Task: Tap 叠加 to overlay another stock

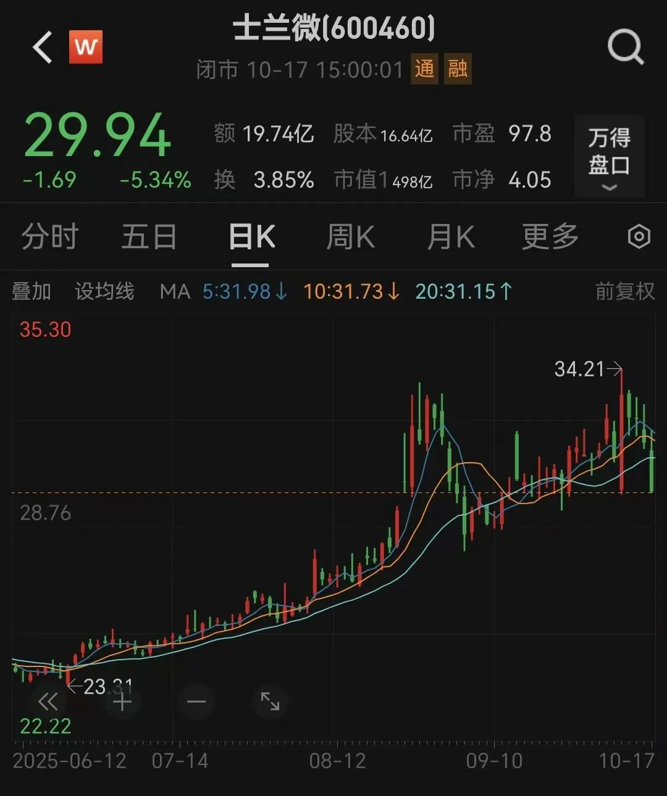Action: point(31,291)
